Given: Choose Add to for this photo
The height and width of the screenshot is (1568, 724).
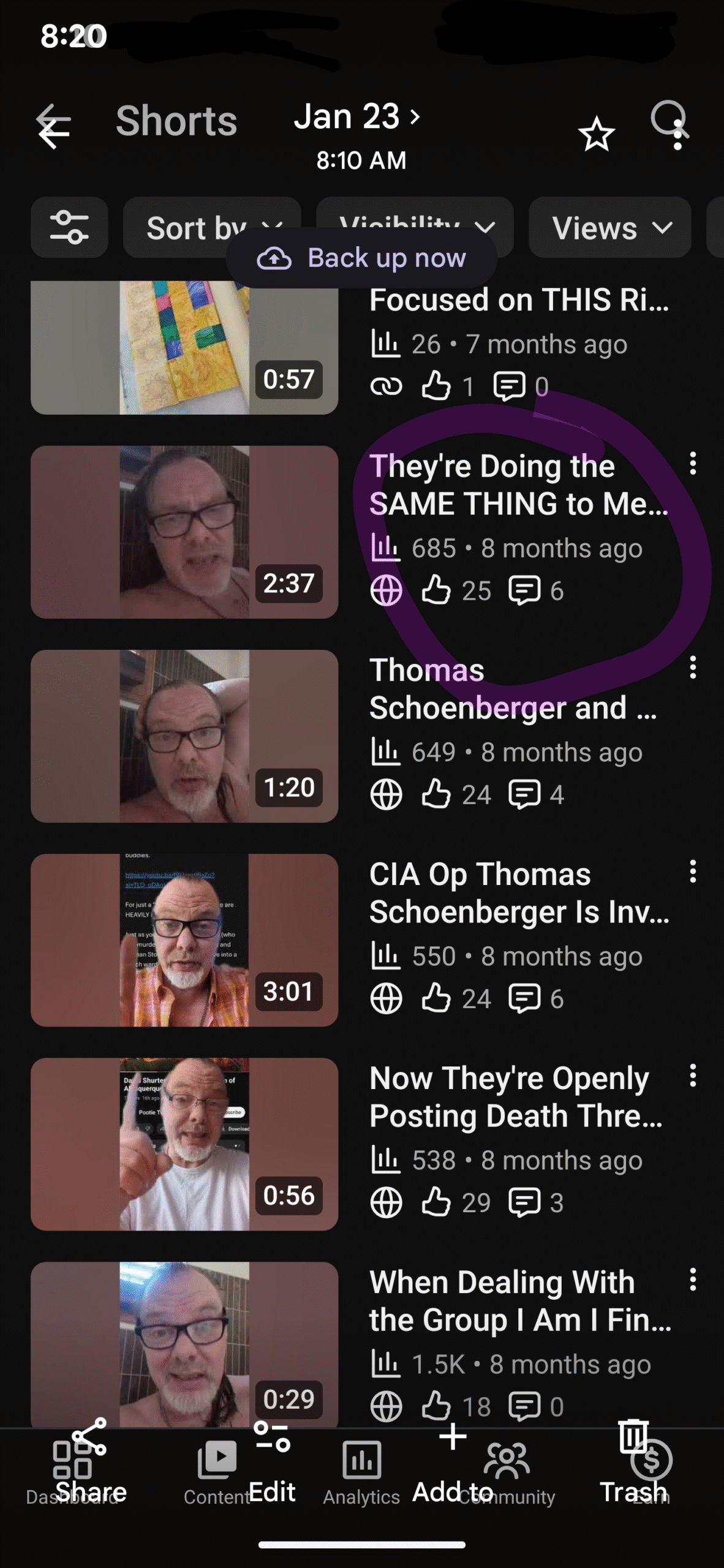Looking at the screenshot, I should click(x=453, y=1461).
